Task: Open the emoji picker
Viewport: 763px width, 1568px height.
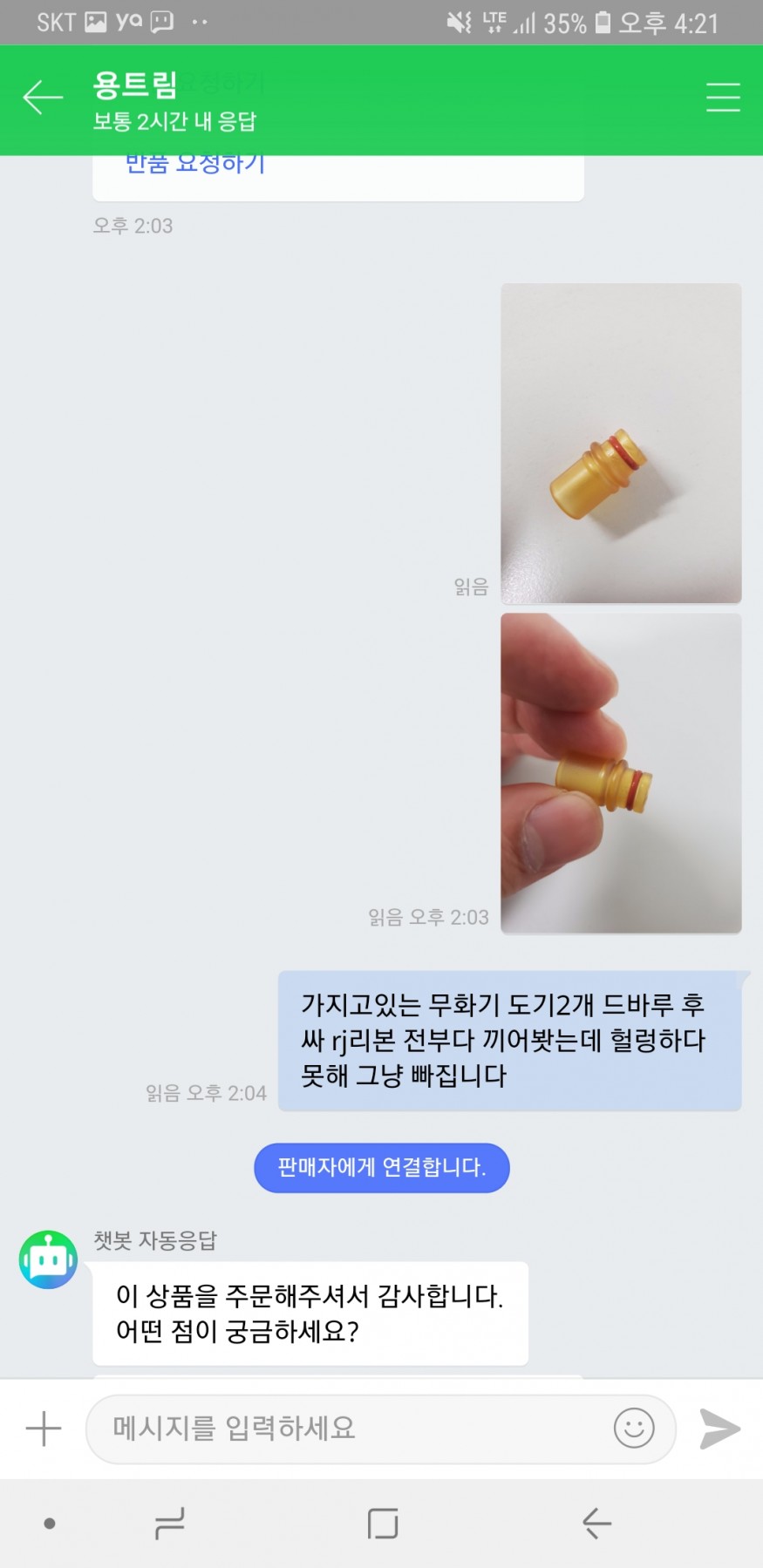Action: pyautogui.click(x=634, y=1428)
